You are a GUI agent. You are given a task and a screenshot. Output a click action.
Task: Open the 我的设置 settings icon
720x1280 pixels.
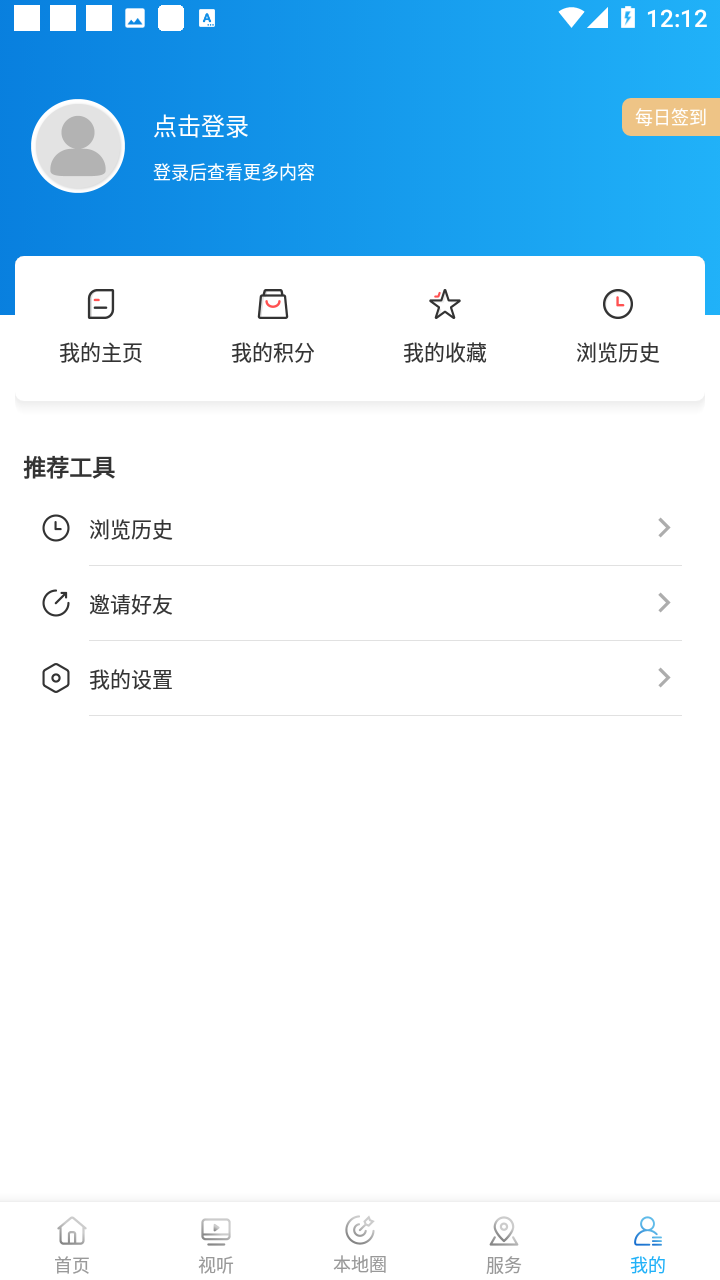(55, 678)
